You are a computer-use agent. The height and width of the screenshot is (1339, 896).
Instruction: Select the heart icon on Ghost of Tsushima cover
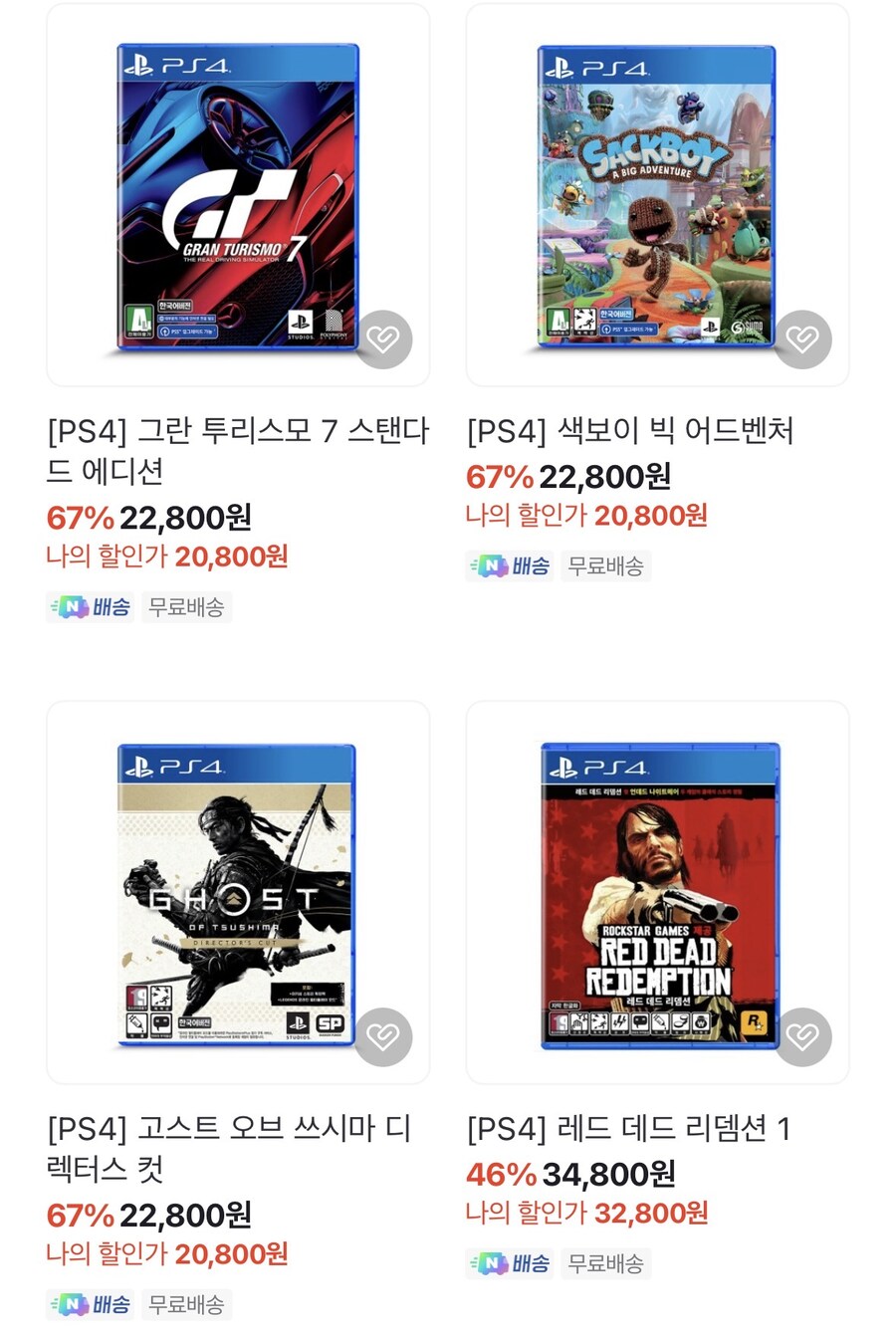(x=382, y=1036)
